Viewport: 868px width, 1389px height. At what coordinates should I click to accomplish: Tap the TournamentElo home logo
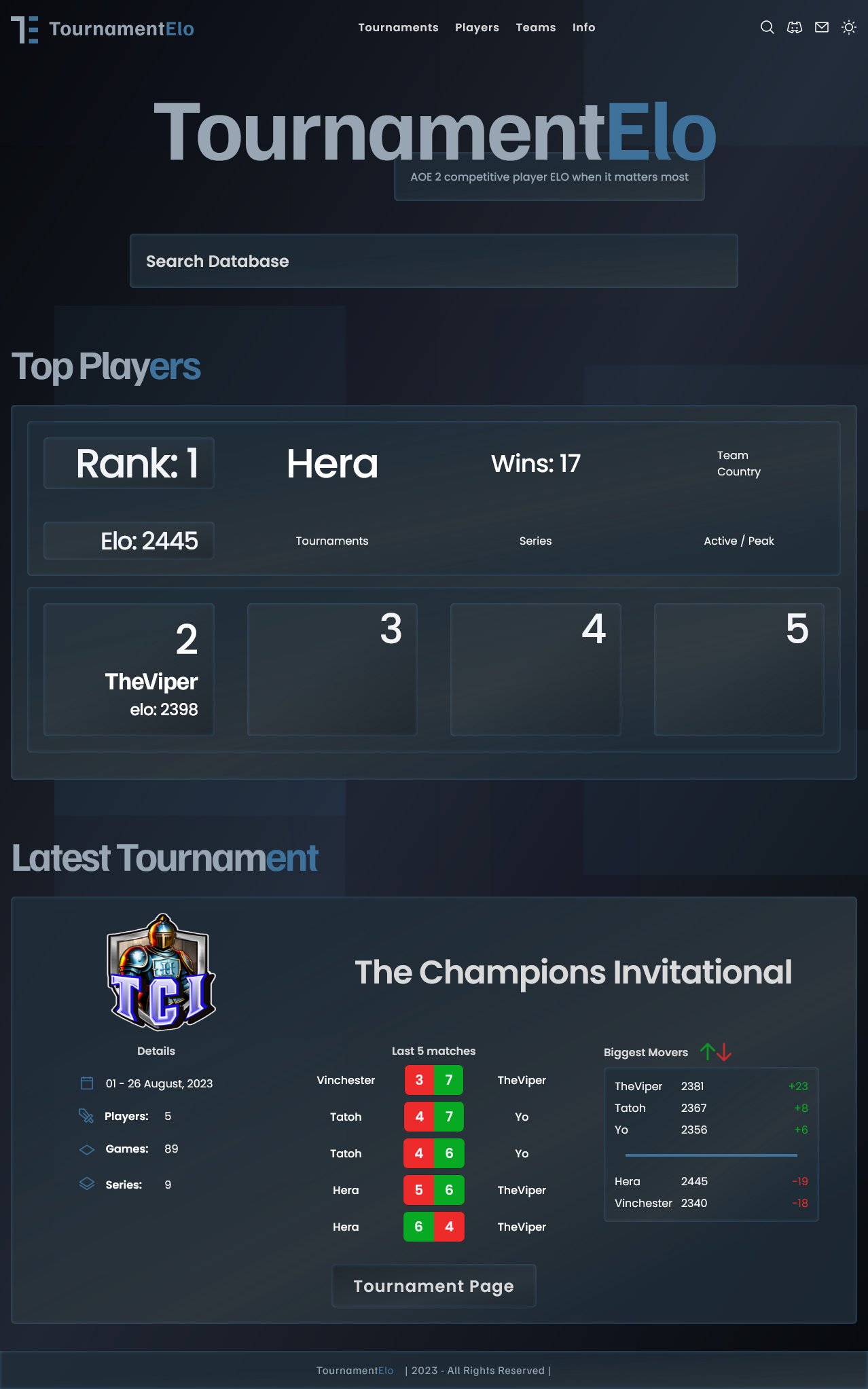pos(103,29)
